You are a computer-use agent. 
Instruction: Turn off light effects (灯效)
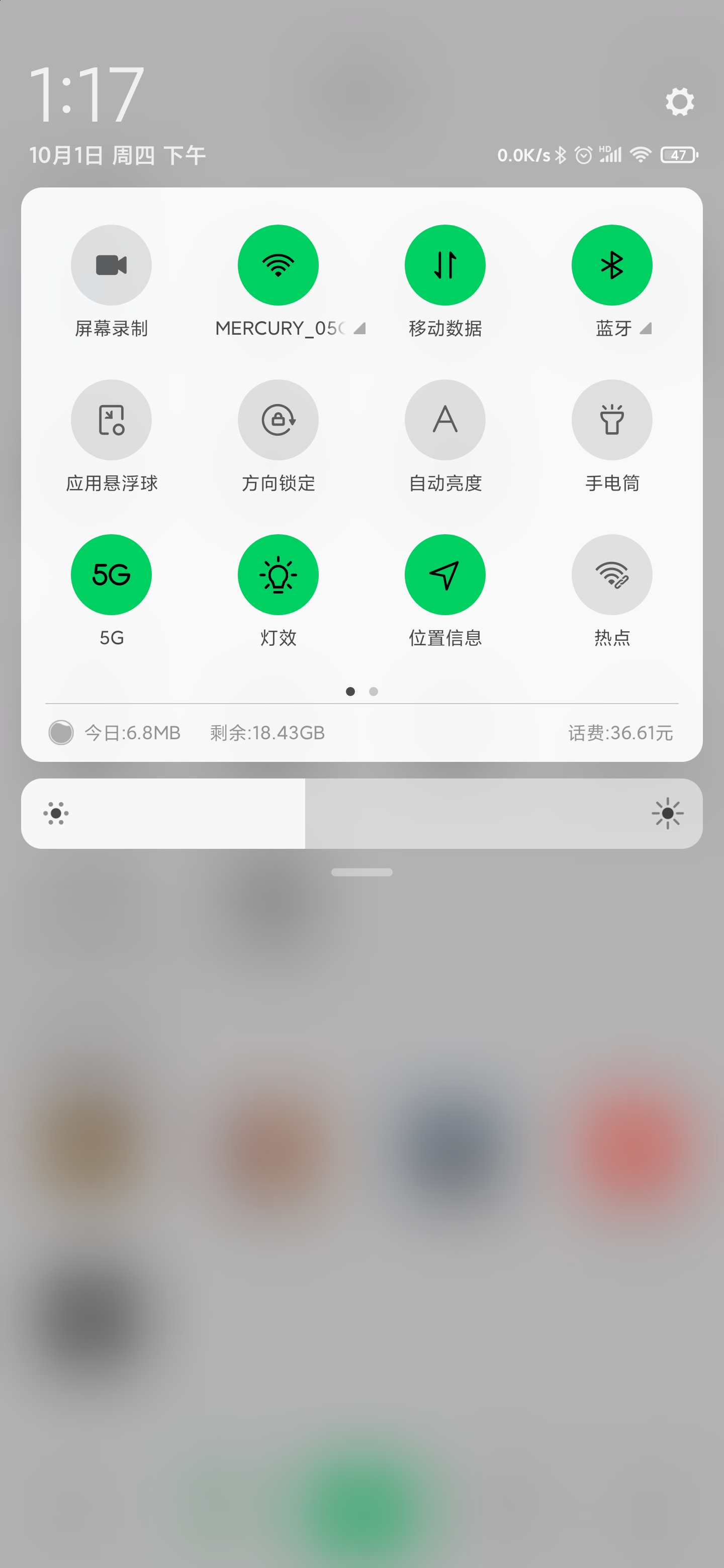(278, 574)
